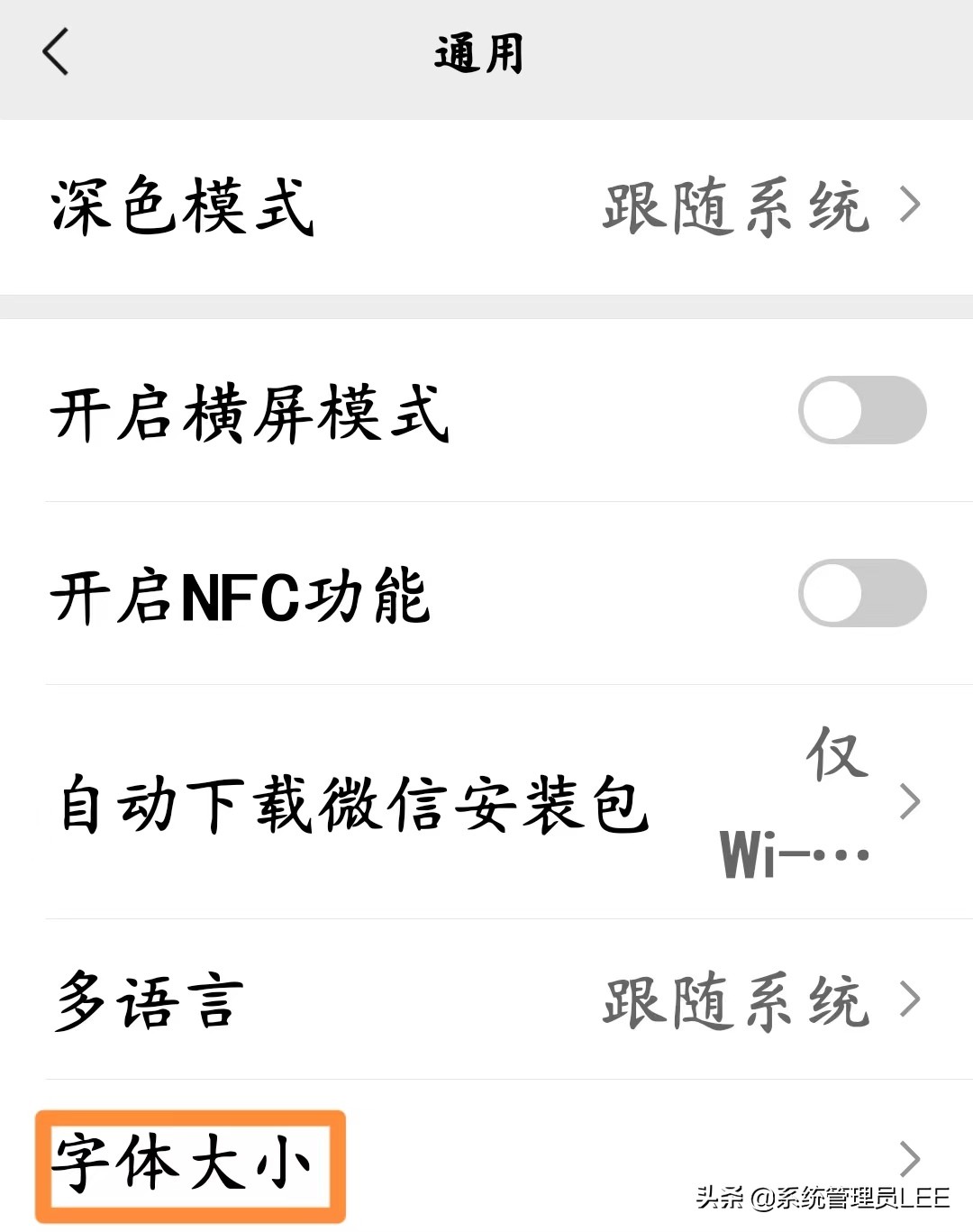Open the 字体大小 font size option
The height and width of the screenshot is (1232, 973).
point(185,1163)
